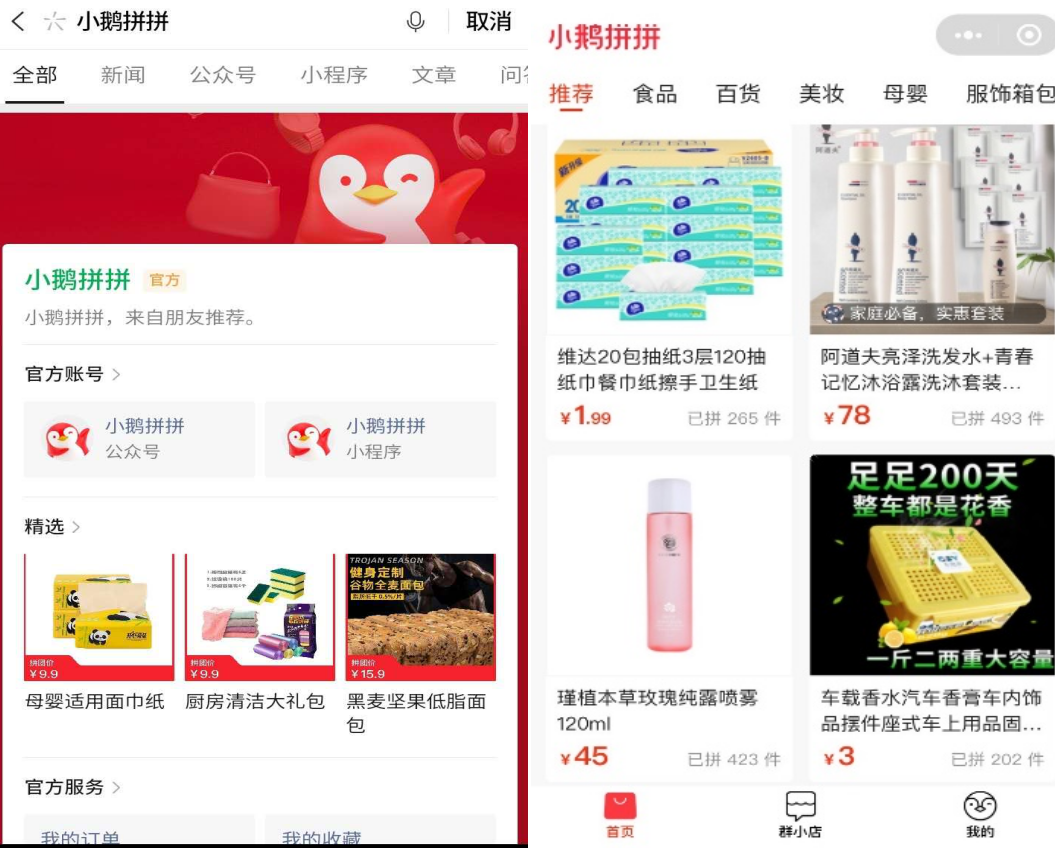Switch to the 小程序 search tab
The height and width of the screenshot is (849, 1055).
[334, 75]
